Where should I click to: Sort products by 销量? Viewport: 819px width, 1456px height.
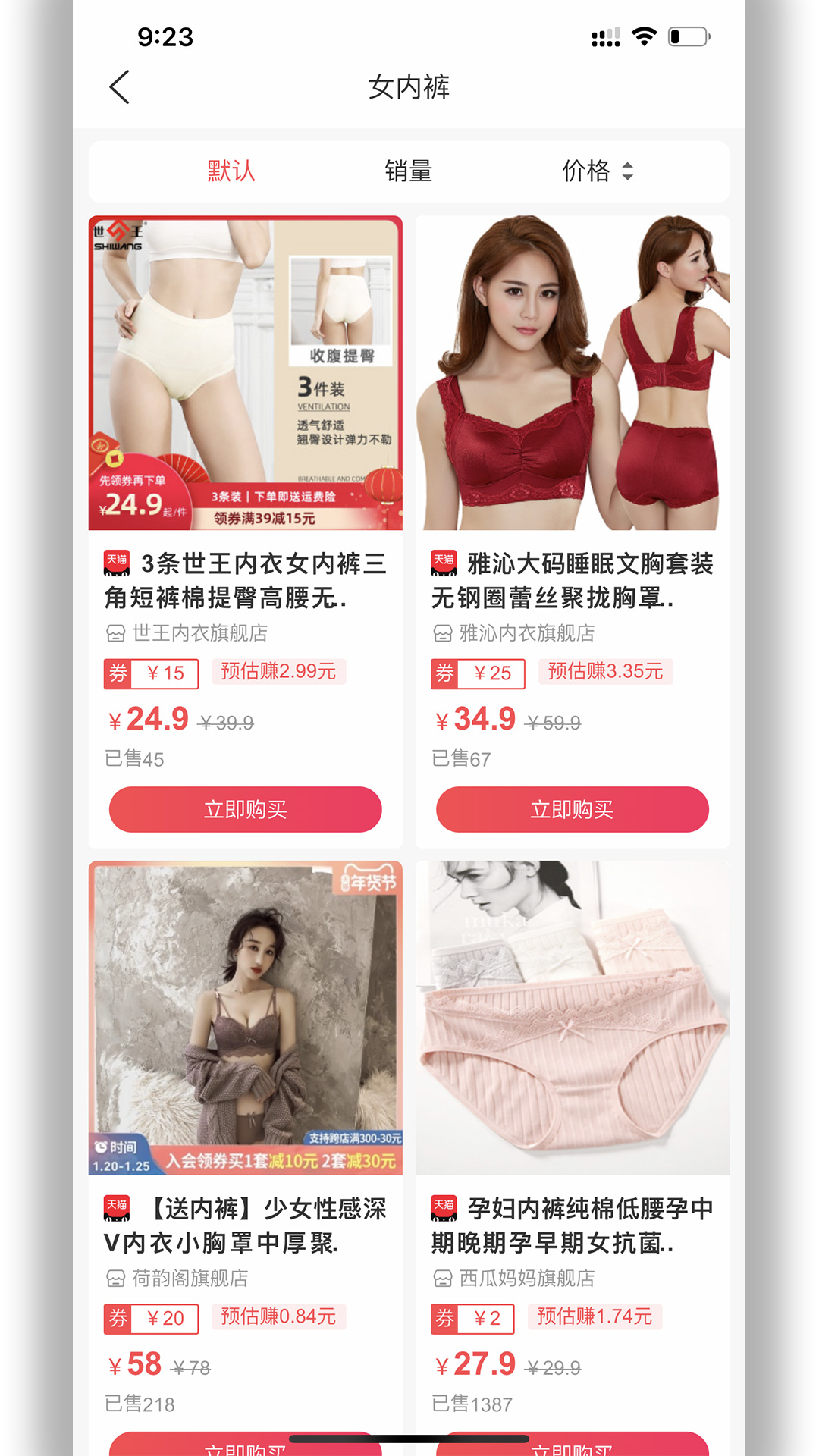tap(408, 171)
